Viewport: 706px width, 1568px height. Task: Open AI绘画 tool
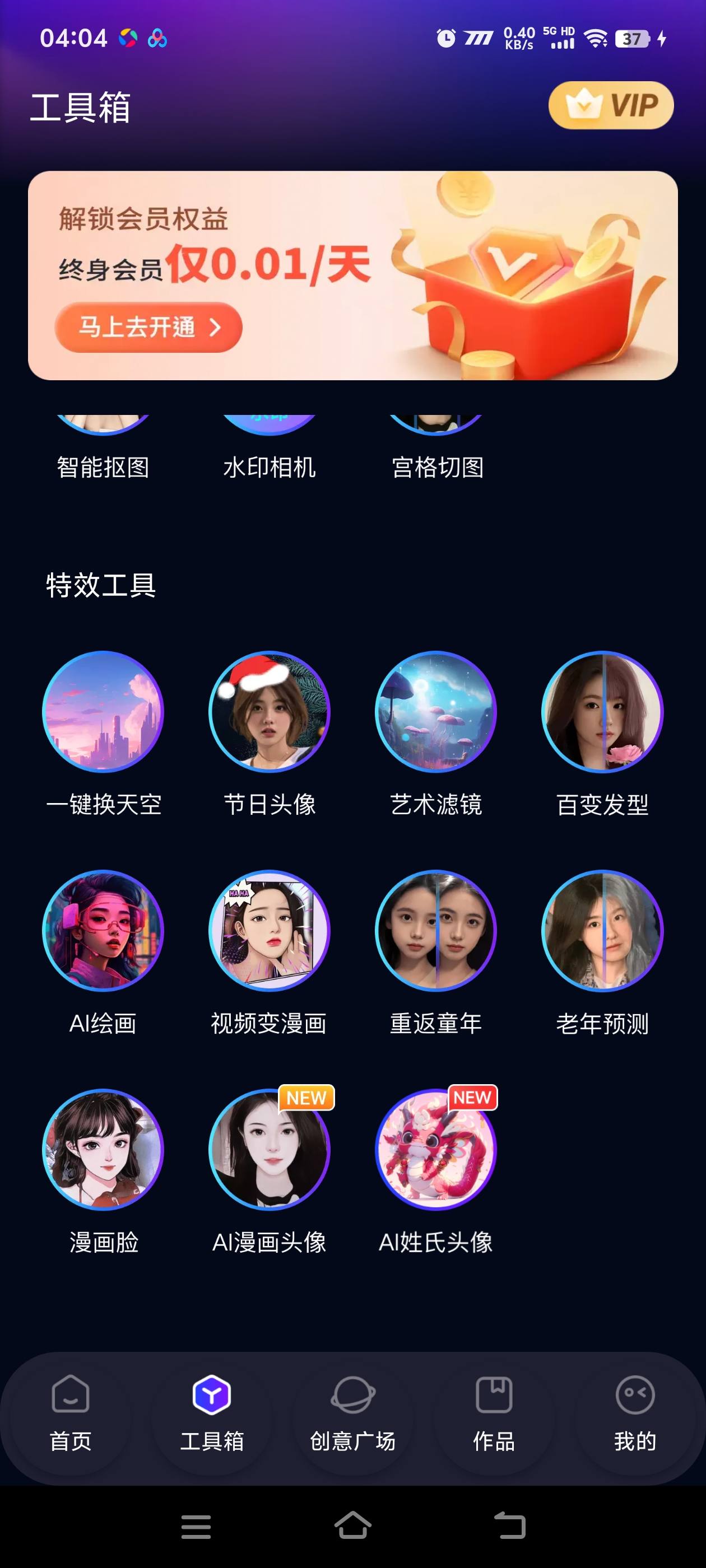click(x=103, y=931)
